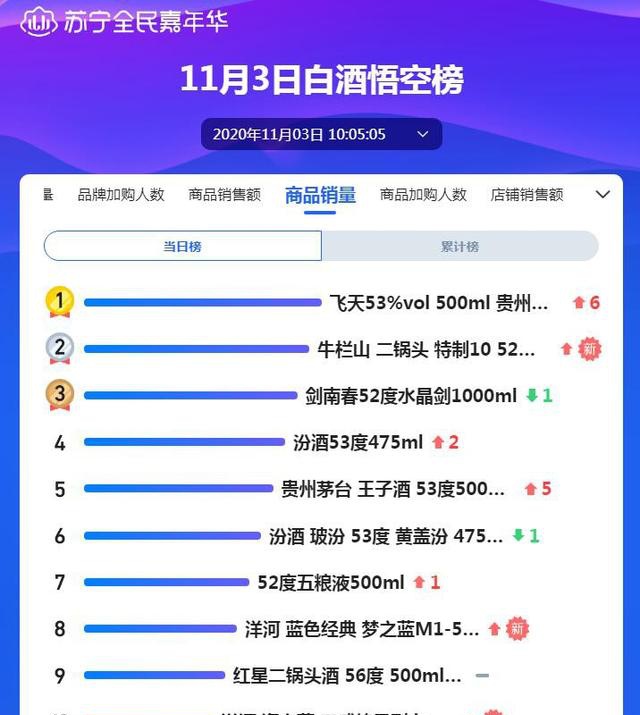Select the 商品销量 tab
This screenshot has width=640, height=715.
pos(320,195)
